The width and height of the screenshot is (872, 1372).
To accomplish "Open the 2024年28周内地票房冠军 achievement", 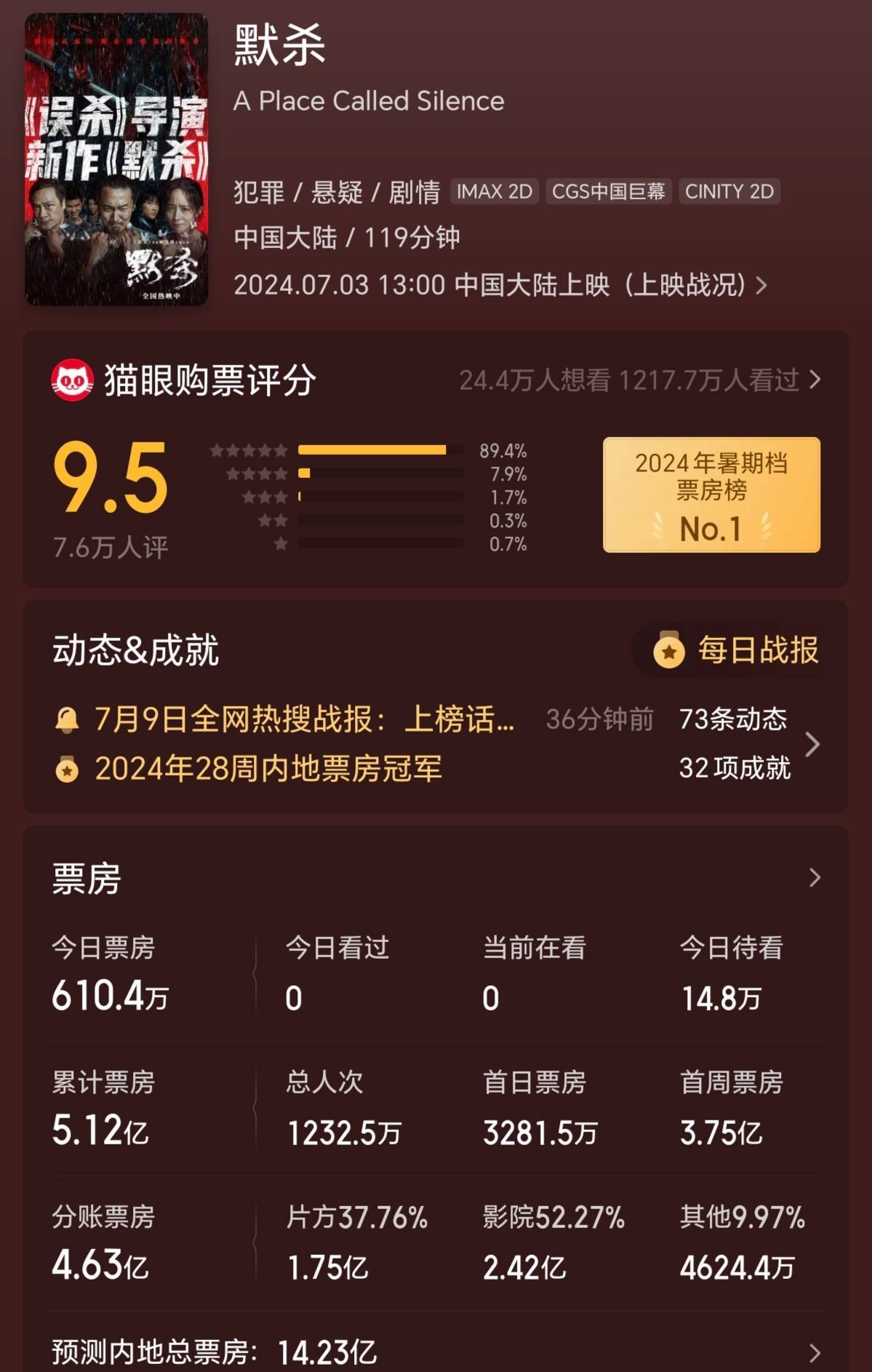I will 268,769.
